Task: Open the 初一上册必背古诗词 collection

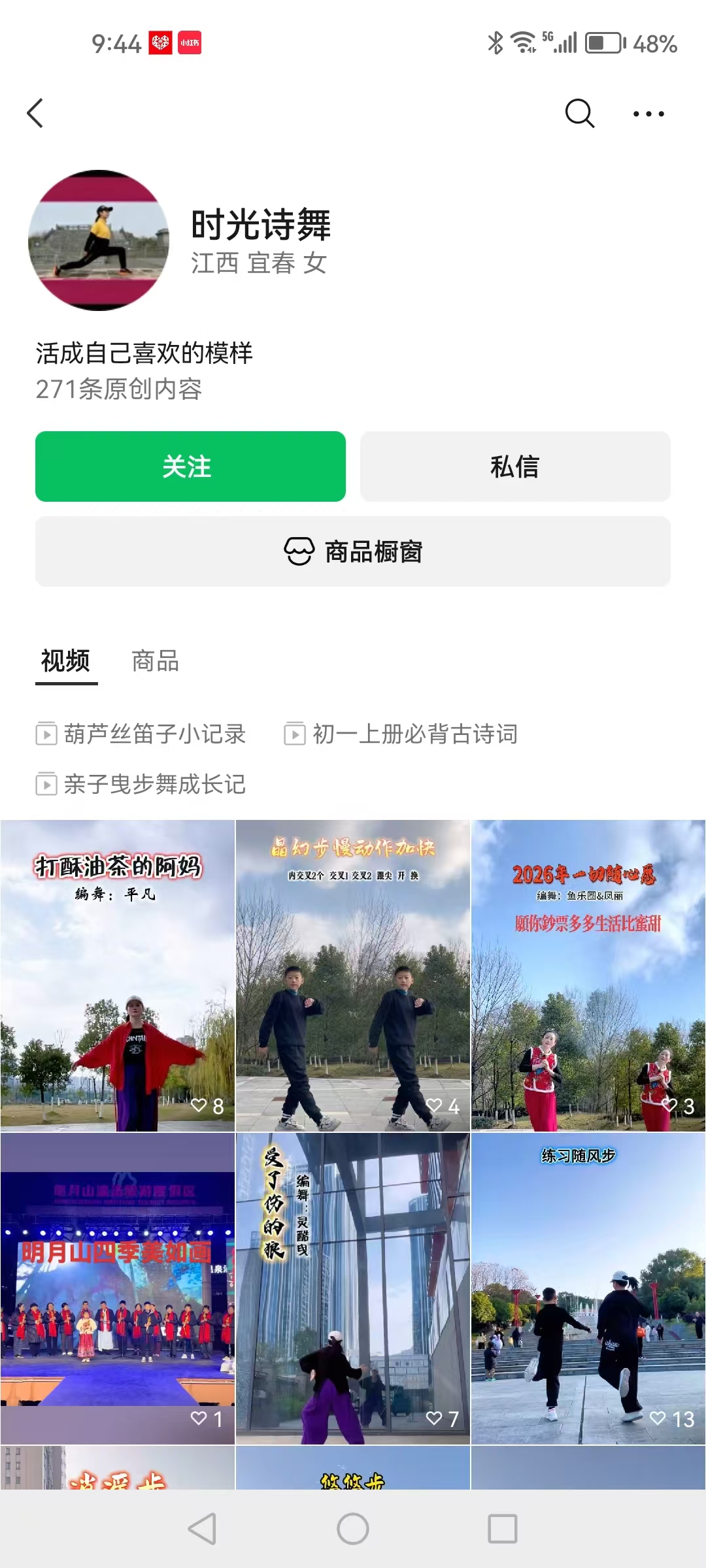Action: pyautogui.click(x=401, y=734)
